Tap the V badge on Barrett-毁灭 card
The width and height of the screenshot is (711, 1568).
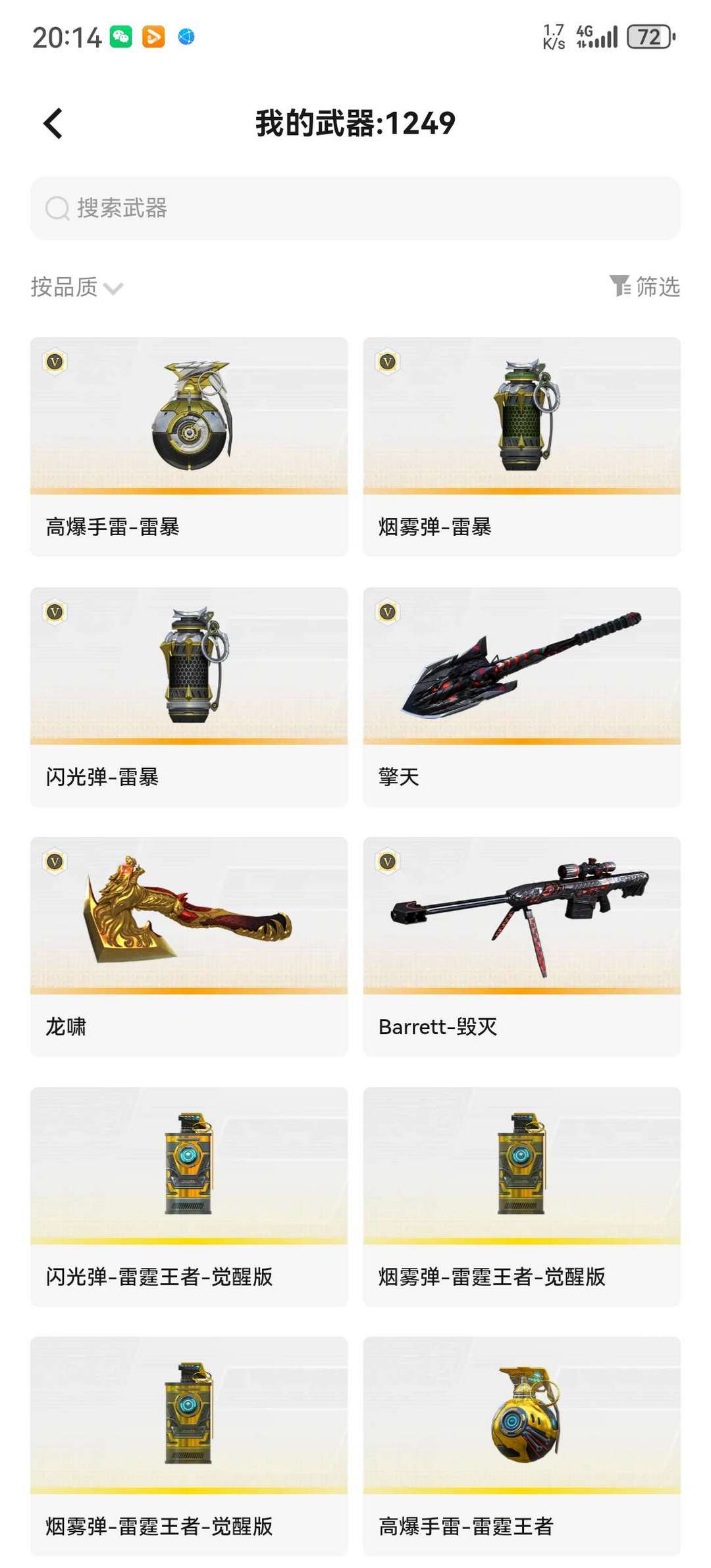[389, 862]
